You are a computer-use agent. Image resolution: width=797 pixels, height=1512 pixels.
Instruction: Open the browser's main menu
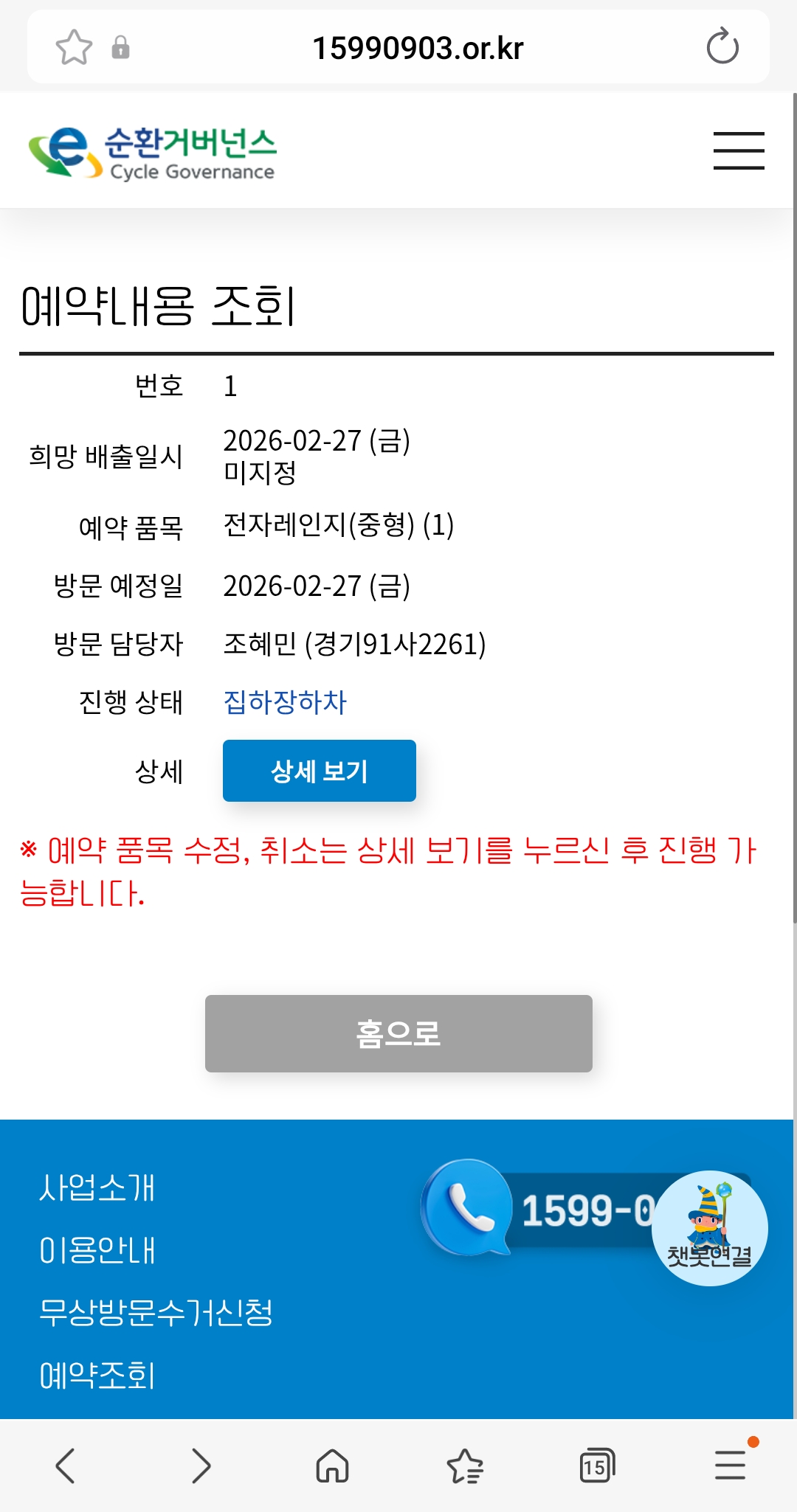coord(731,1465)
